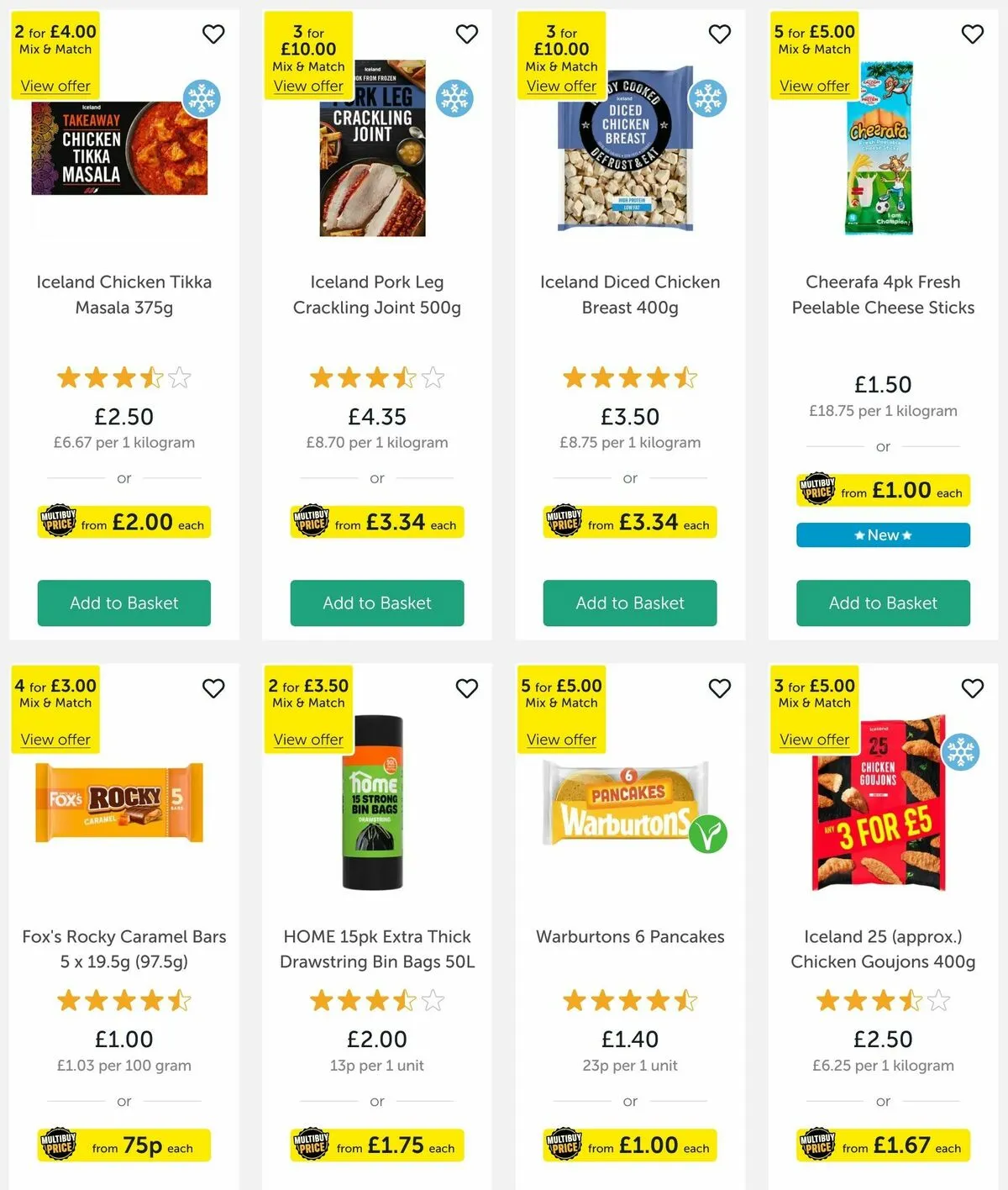This screenshot has width=1008, height=1190.
Task: View offer on Diced Chicken Breast
Action: [x=561, y=86]
